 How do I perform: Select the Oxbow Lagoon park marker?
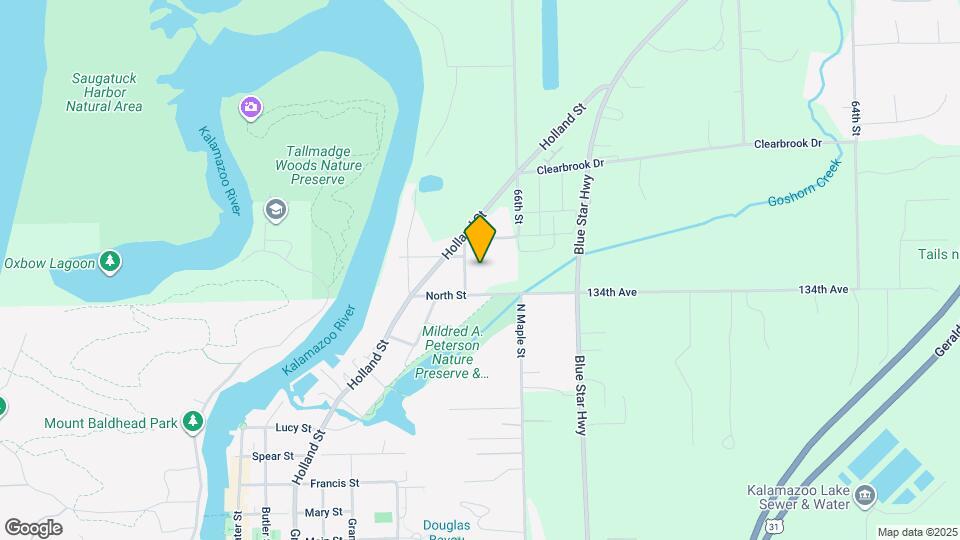(x=110, y=263)
